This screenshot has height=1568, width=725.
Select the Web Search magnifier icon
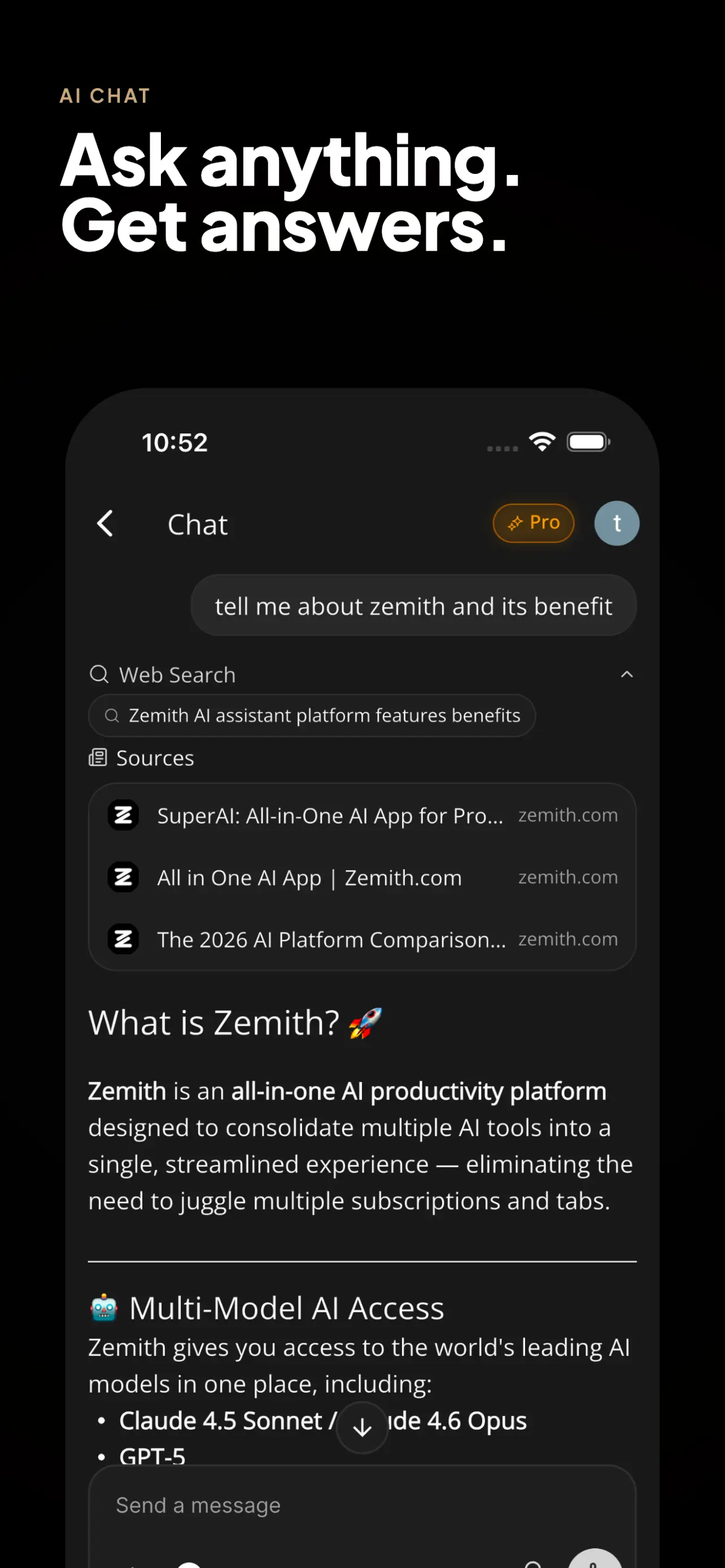tap(99, 674)
